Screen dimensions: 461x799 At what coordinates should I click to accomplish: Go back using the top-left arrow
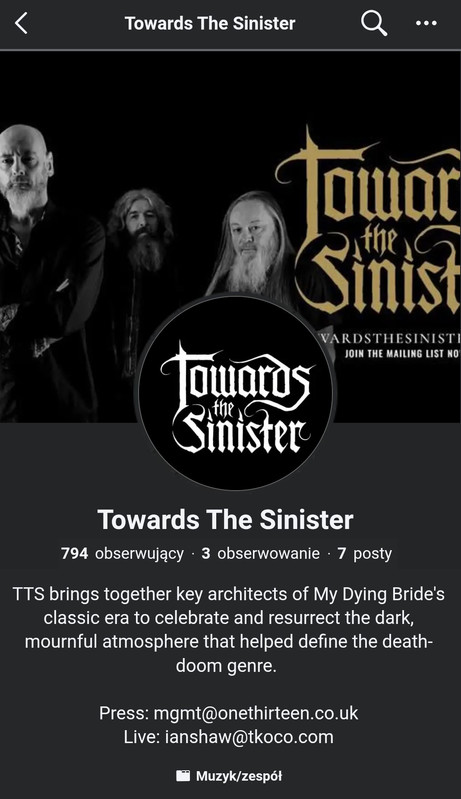pyautogui.click(x=21, y=23)
